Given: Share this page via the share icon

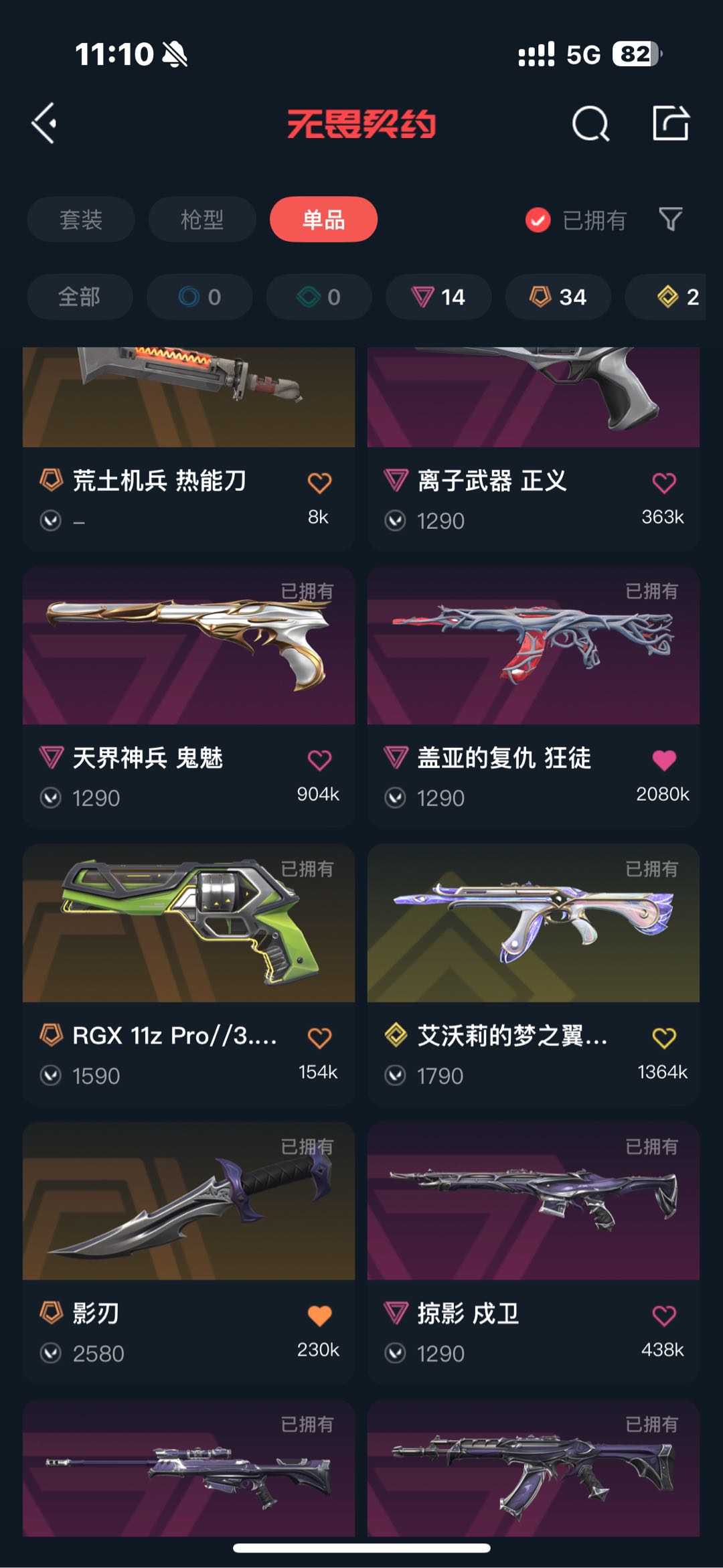Looking at the screenshot, I should tap(671, 123).
